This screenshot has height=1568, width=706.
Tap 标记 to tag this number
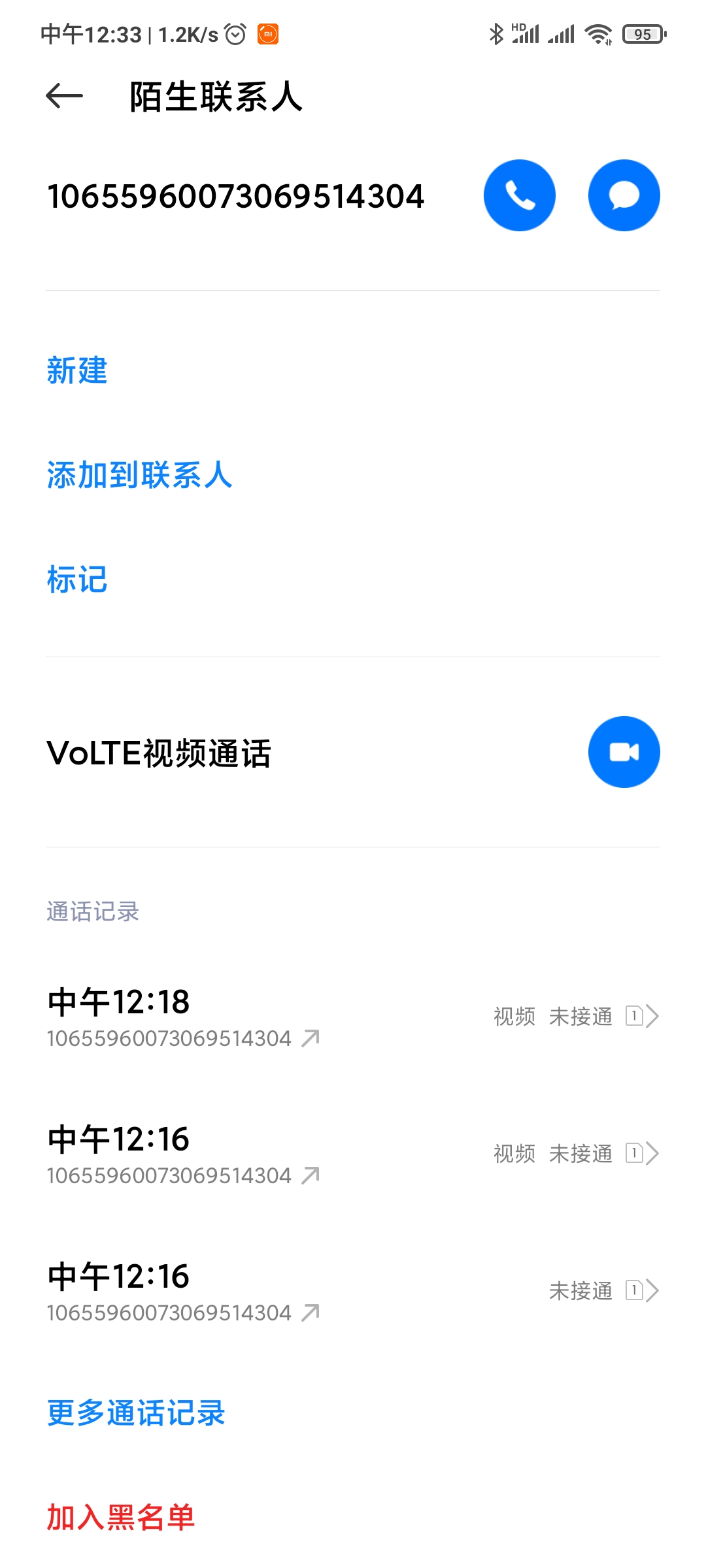point(77,580)
